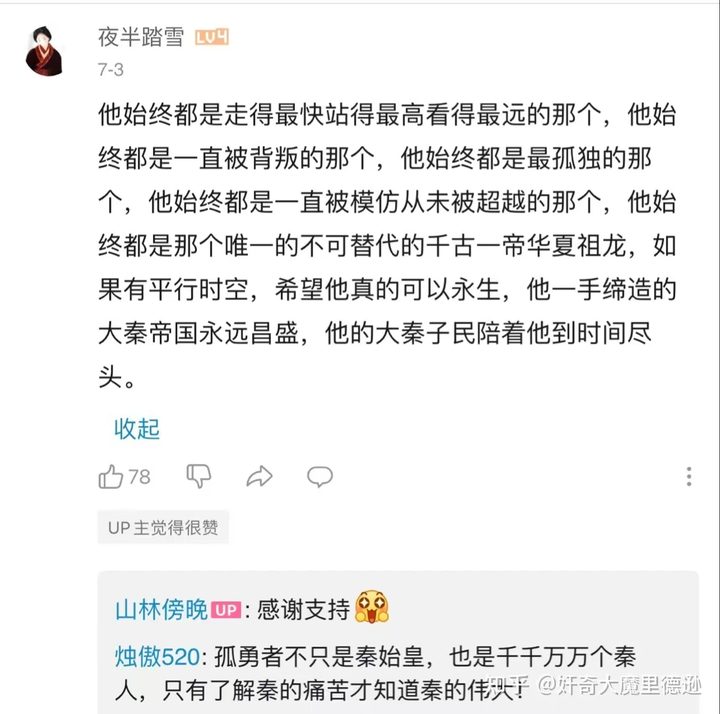Open 夜半踏雪's profile avatar
This screenshot has width=720, height=714.
pos(44,52)
